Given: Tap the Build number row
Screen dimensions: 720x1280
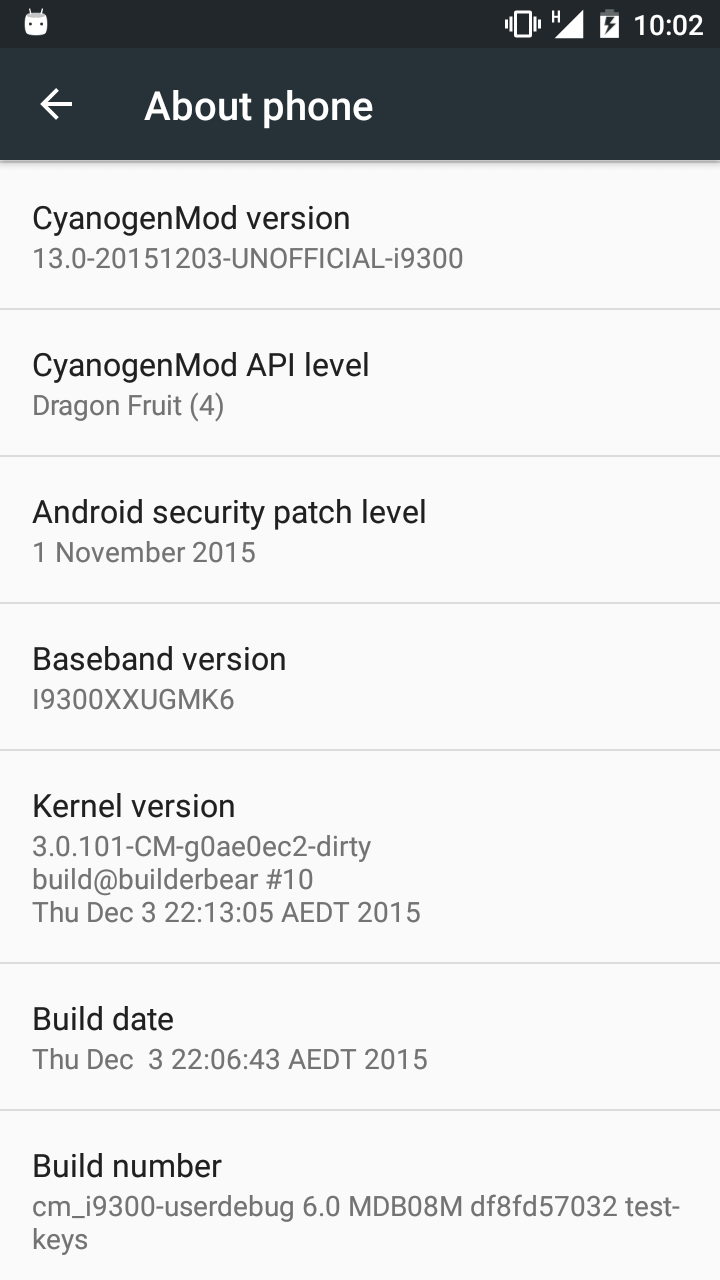Looking at the screenshot, I should 360,1196.
